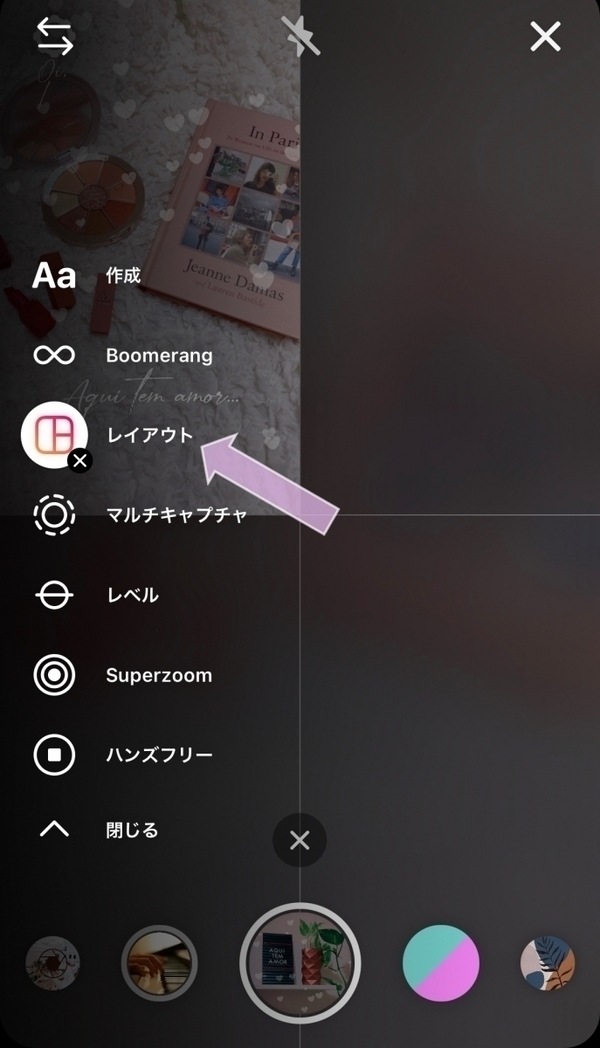Choose the レイアウト layout mode
Image resolution: width=600 pixels, height=1048 pixels.
point(54,436)
